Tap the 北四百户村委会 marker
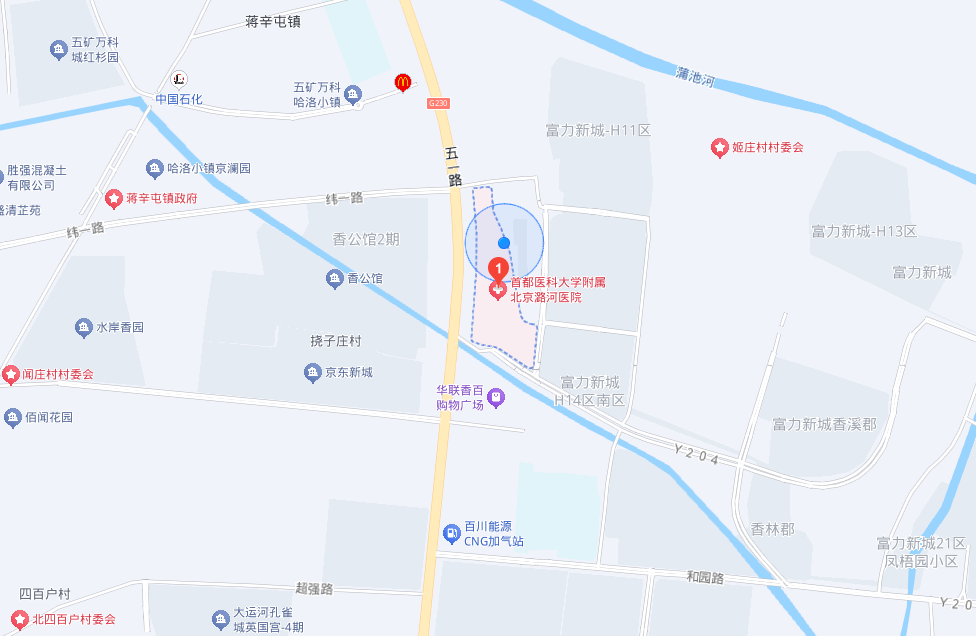Screen dimensions: 976x636 pyautogui.click(x=20, y=619)
